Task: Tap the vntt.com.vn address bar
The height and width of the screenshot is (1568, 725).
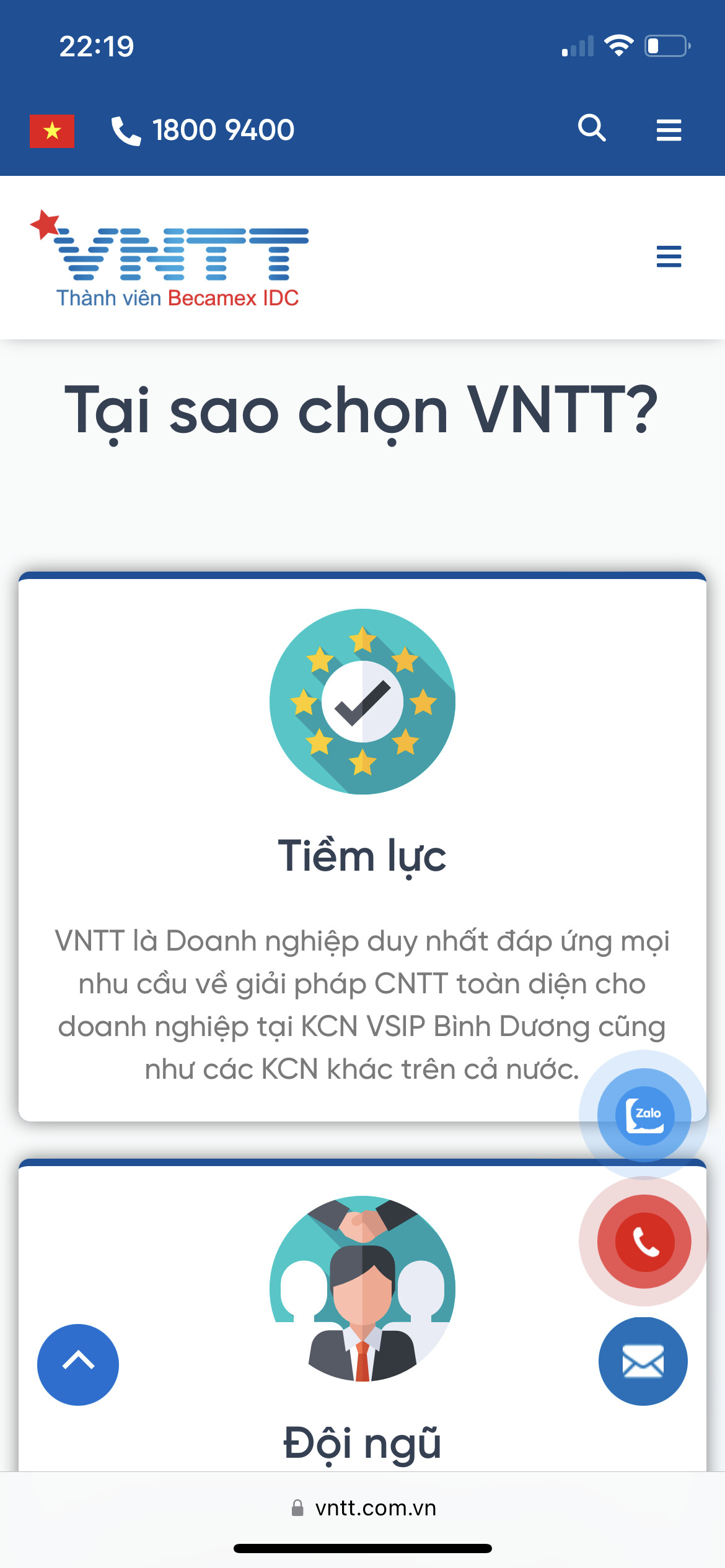Action: point(363,1508)
